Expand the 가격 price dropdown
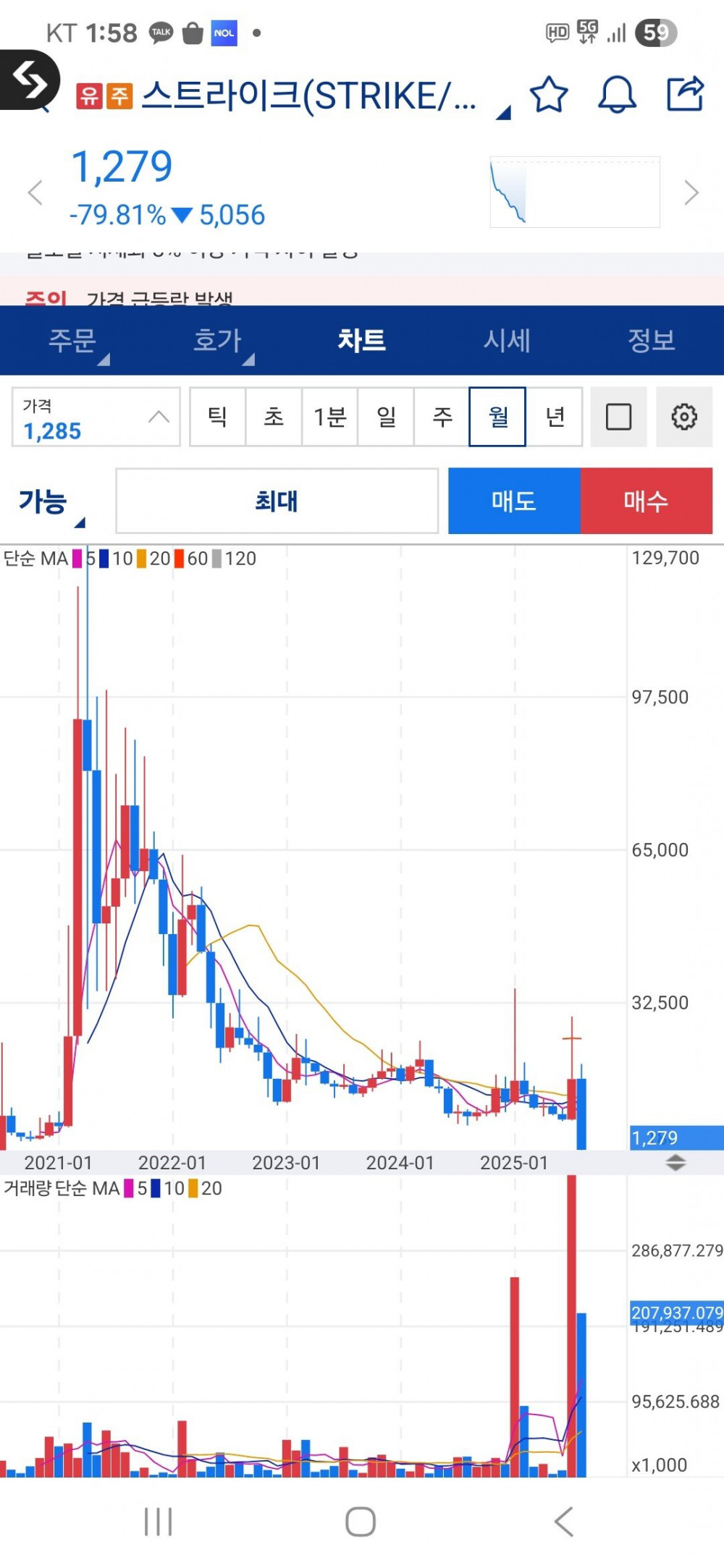The image size is (724, 1568). click(96, 417)
